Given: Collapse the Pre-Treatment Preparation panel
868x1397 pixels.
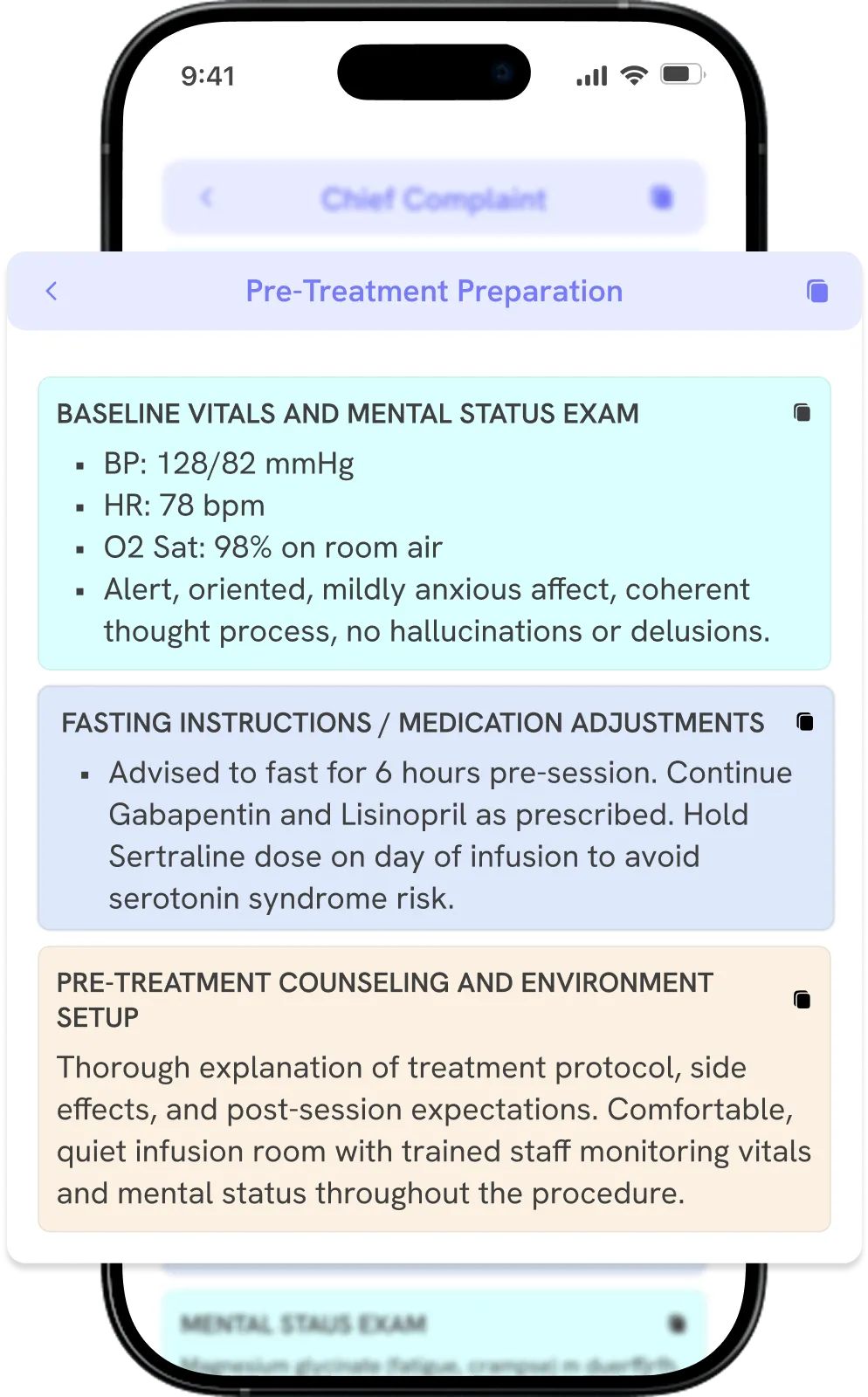Looking at the screenshot, I should coord(52,291).
